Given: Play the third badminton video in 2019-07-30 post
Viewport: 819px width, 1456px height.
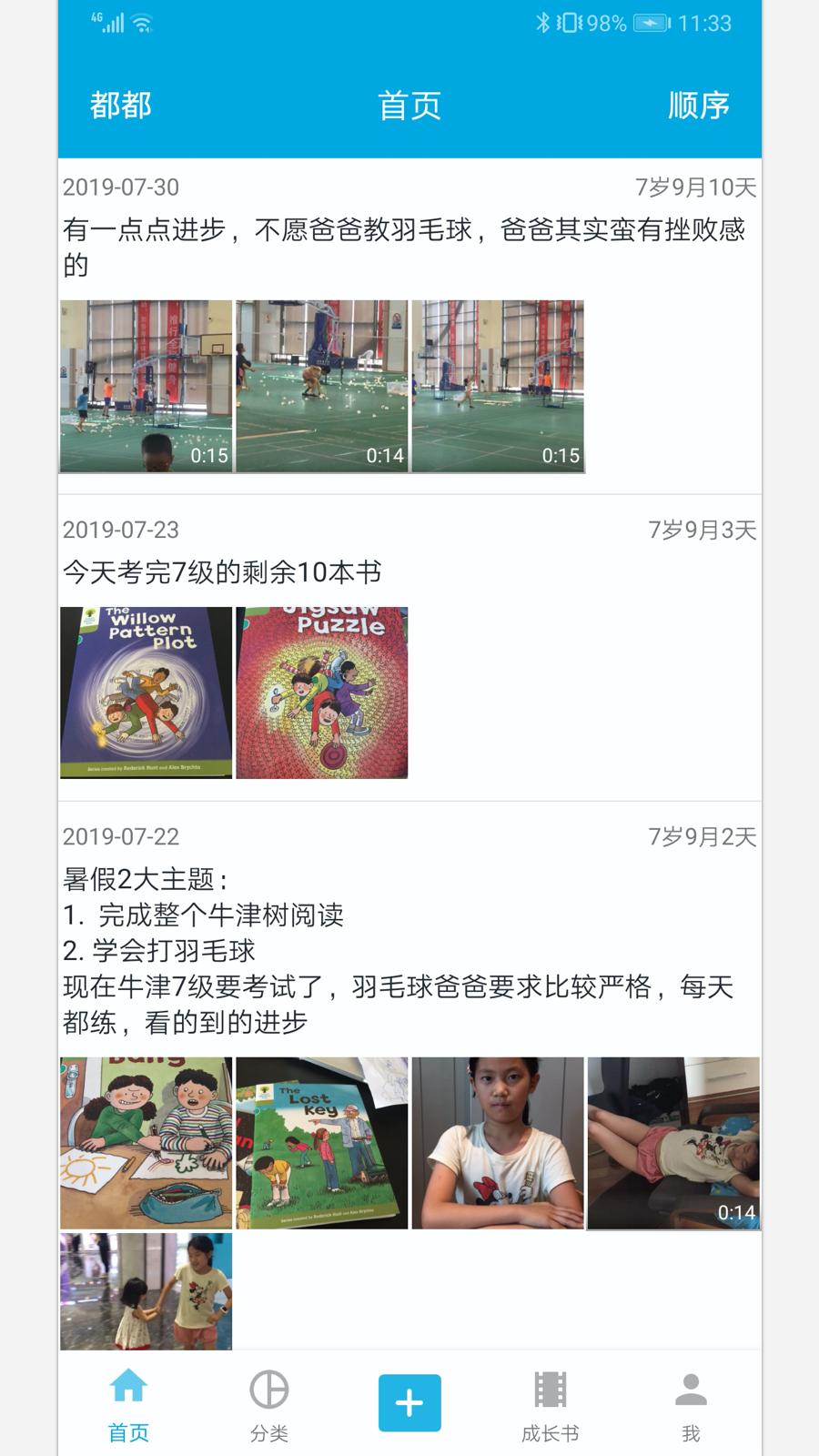Looking at the screenshot, I should click(498, 386).
